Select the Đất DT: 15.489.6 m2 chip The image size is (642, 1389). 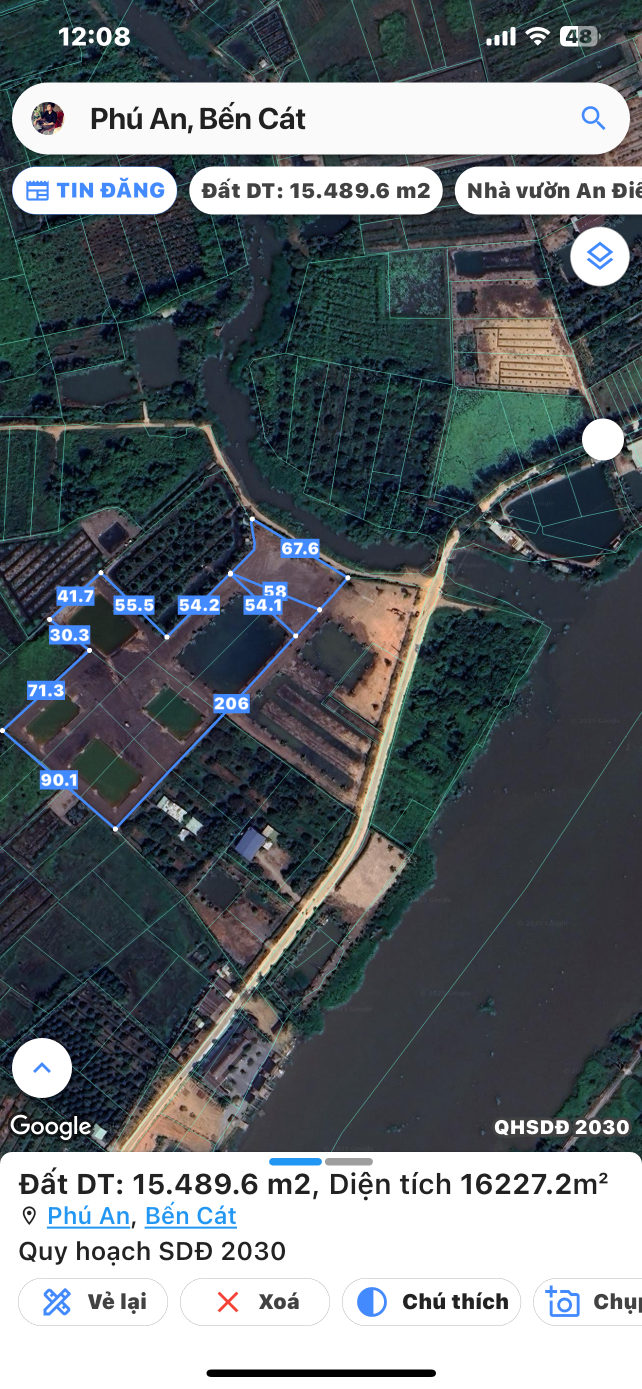pos(316,191)
